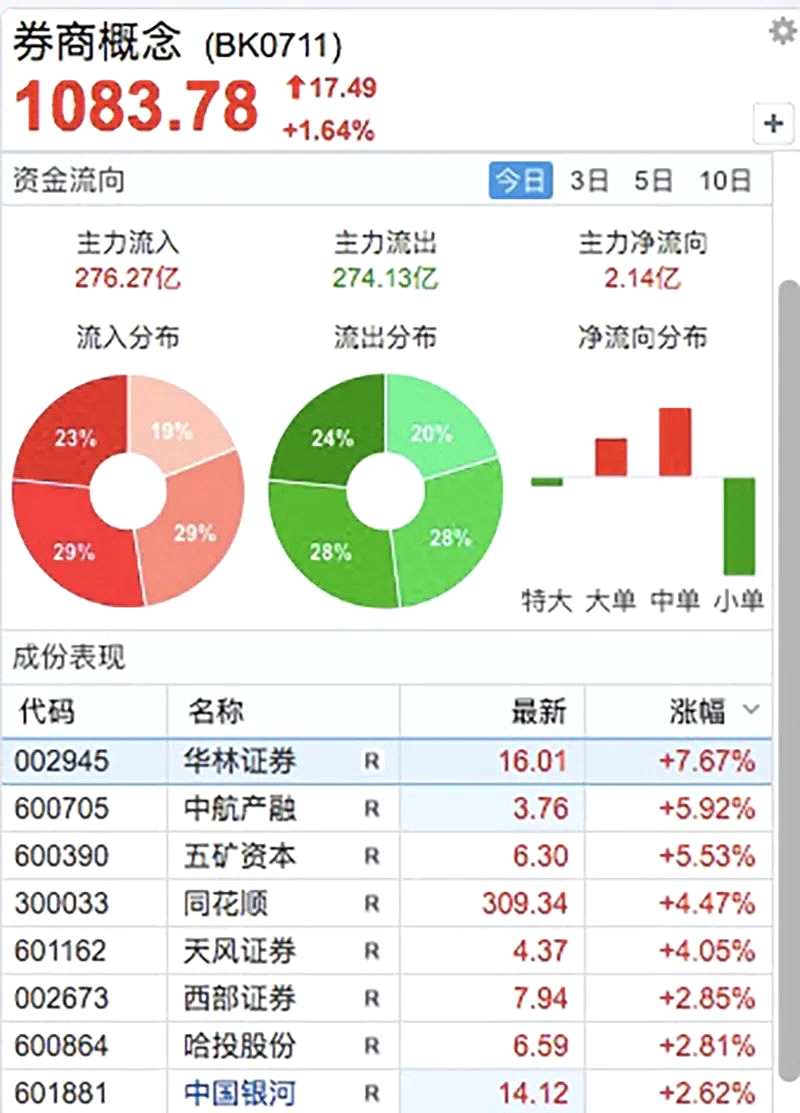Viewport: 800px width, 1113px height.
Task: Open the 天风证券 stock row
Action: pos(240,951)
